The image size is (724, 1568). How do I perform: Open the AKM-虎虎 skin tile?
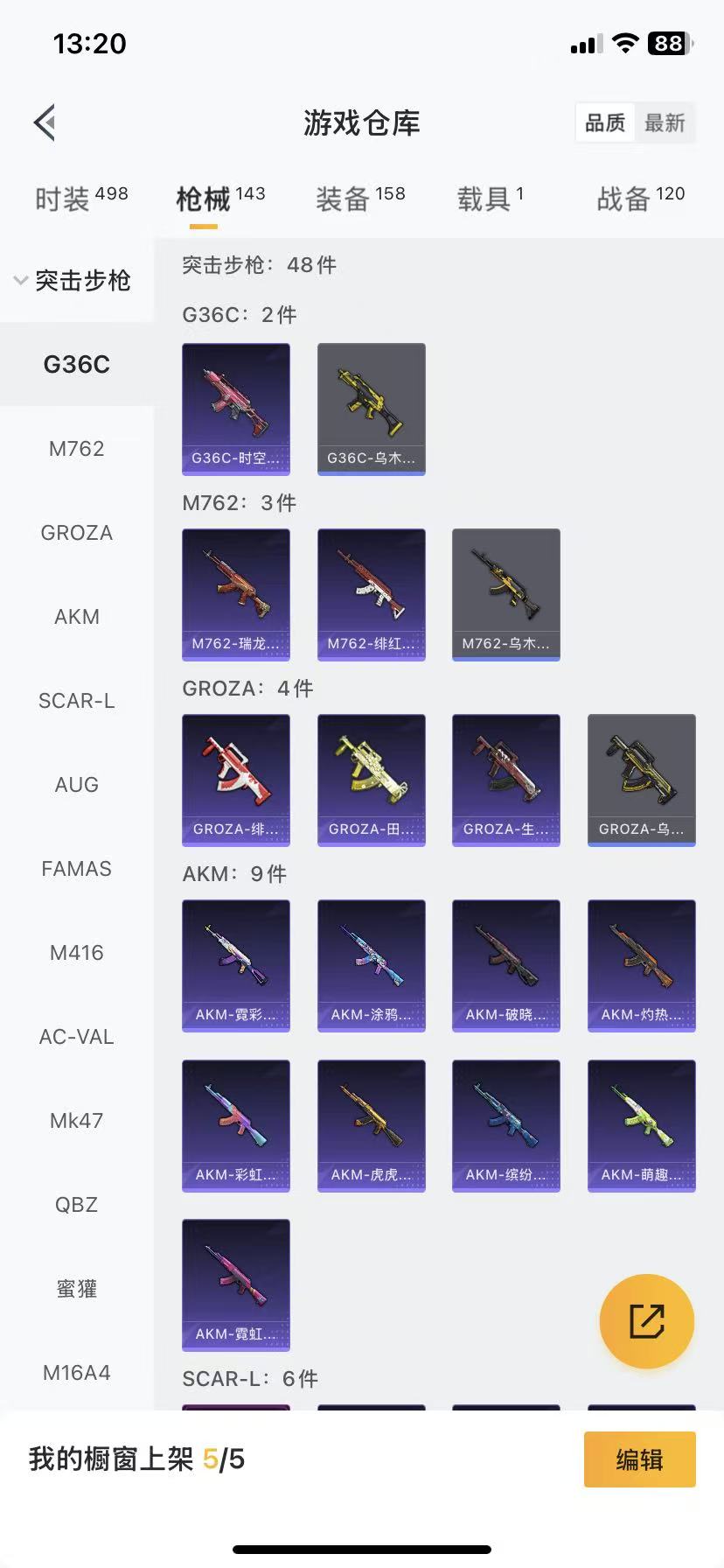tap(372, 1125)
